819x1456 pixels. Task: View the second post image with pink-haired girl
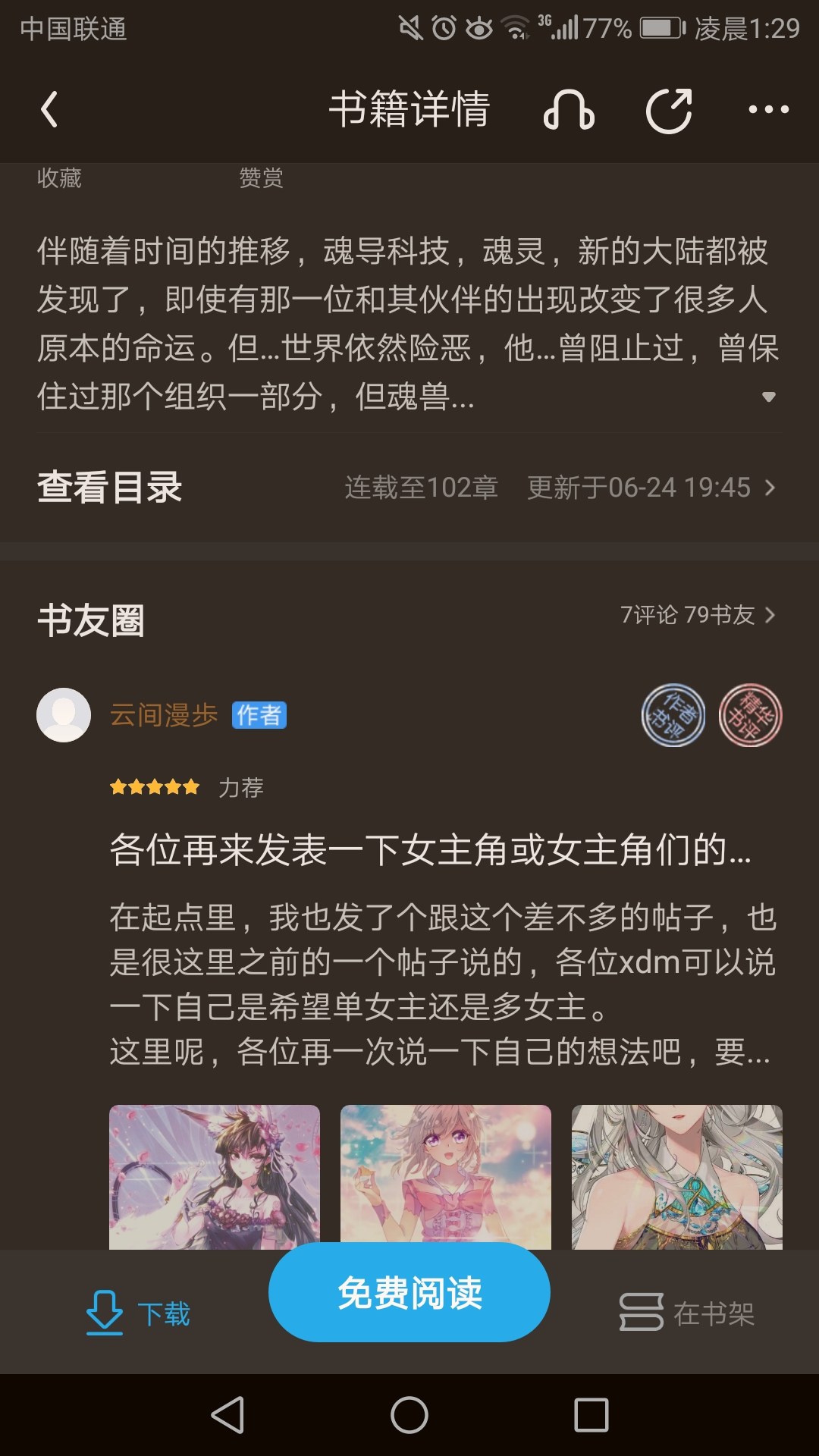pyautogui.click(x=446, y=1176)
